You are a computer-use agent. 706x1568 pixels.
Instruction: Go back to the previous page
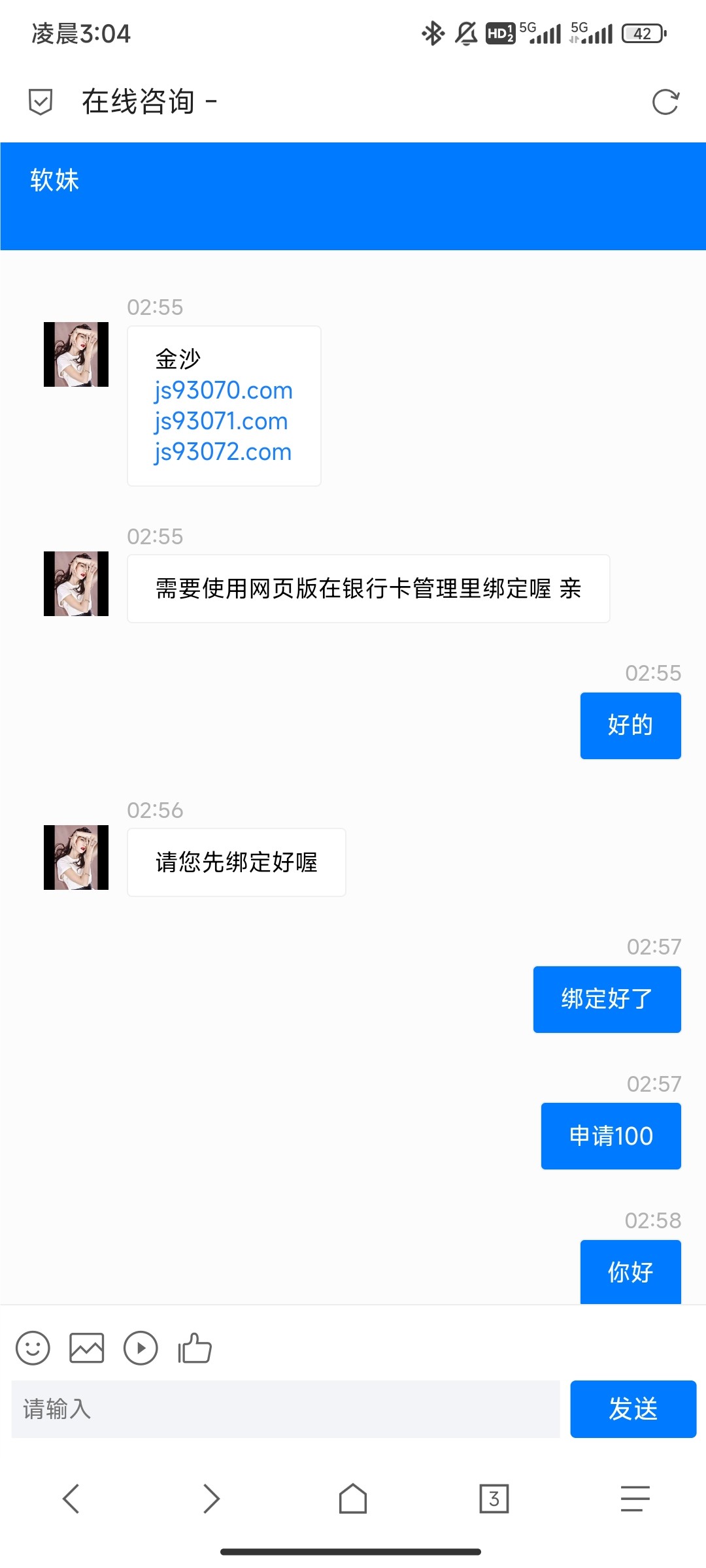pos(71,1499)
